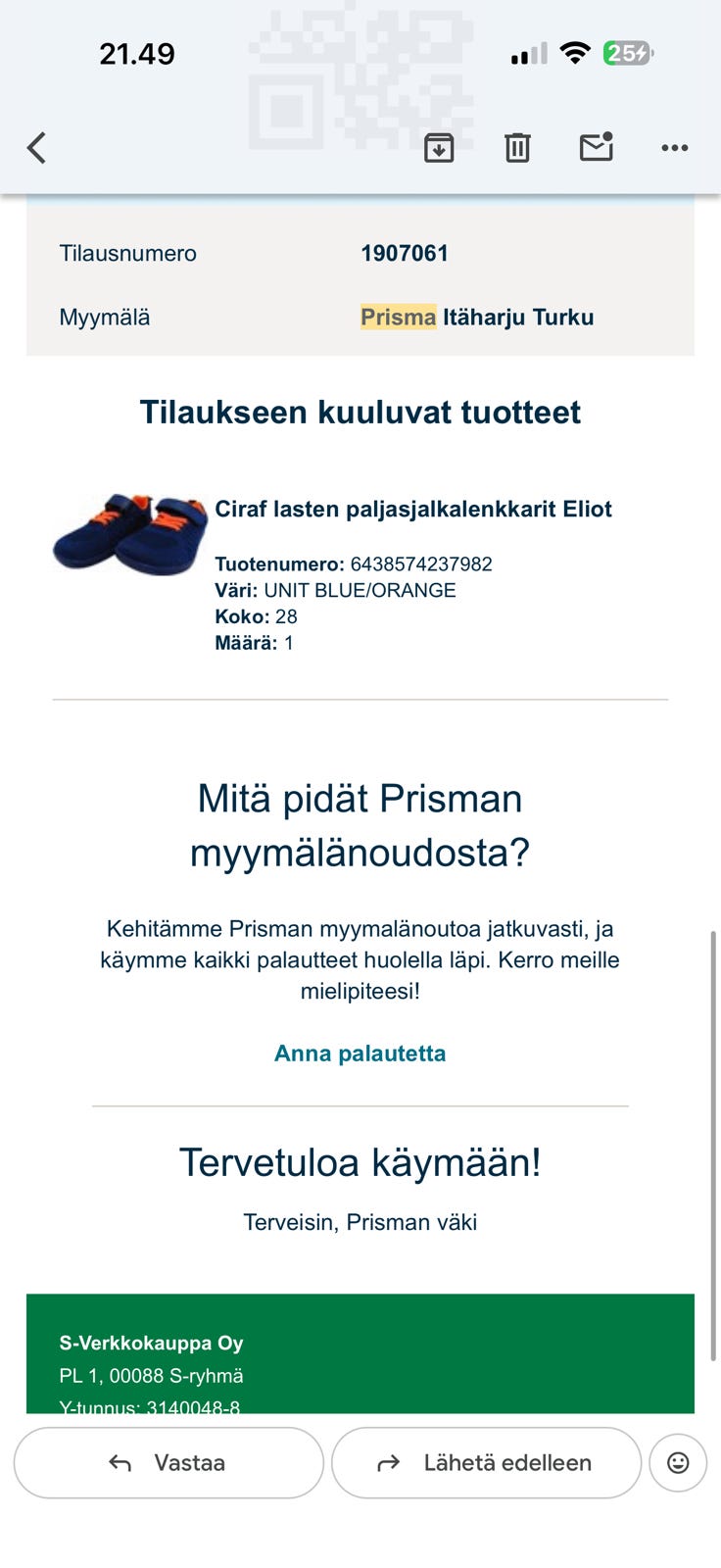Viewport: 721px width, 1568px height.
Task: Open the three-dot overflow menu
Action: pyautogui.click(x=674, y=148)
